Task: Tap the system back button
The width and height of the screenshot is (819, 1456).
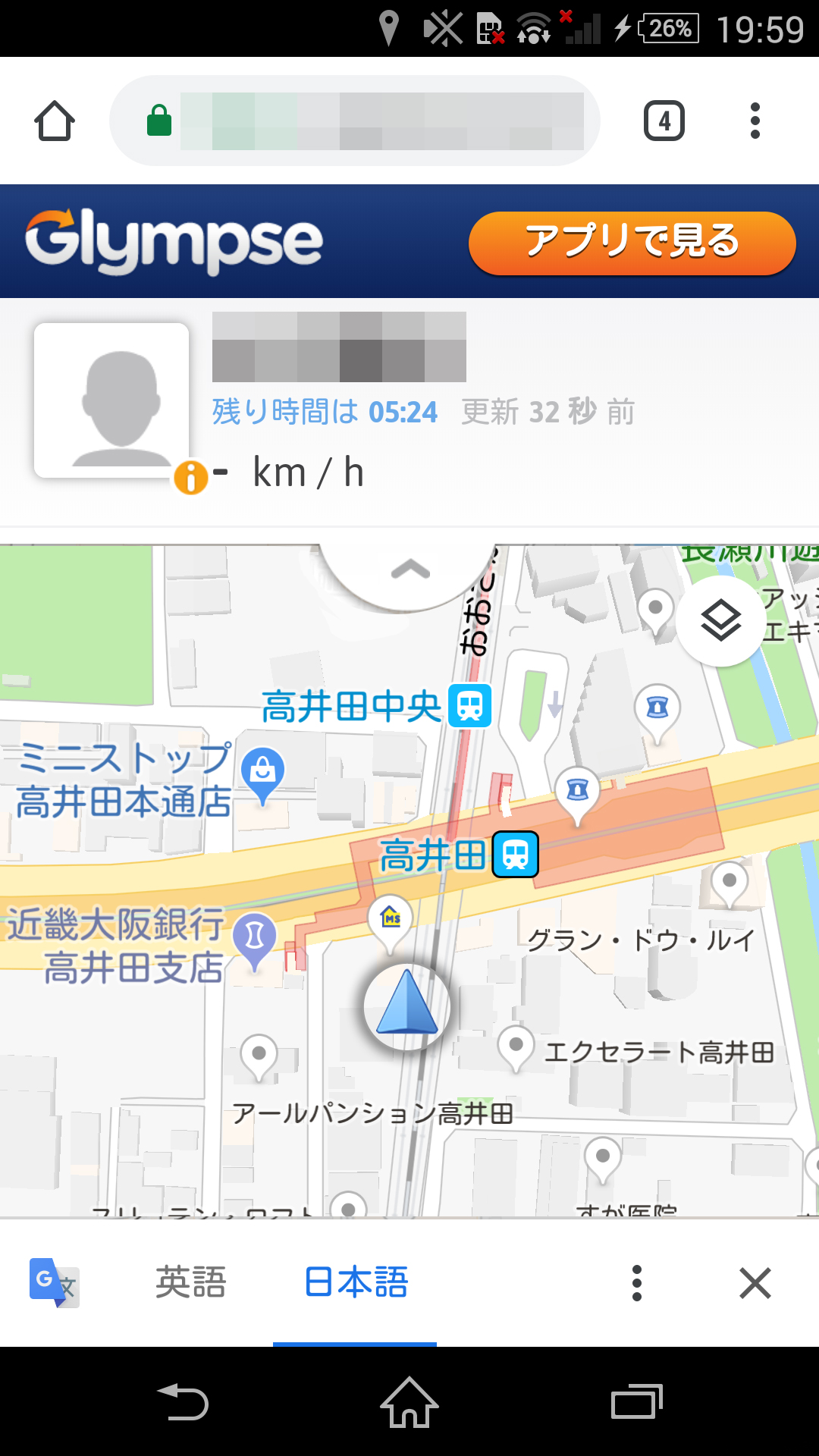Action: point(183,1401)
